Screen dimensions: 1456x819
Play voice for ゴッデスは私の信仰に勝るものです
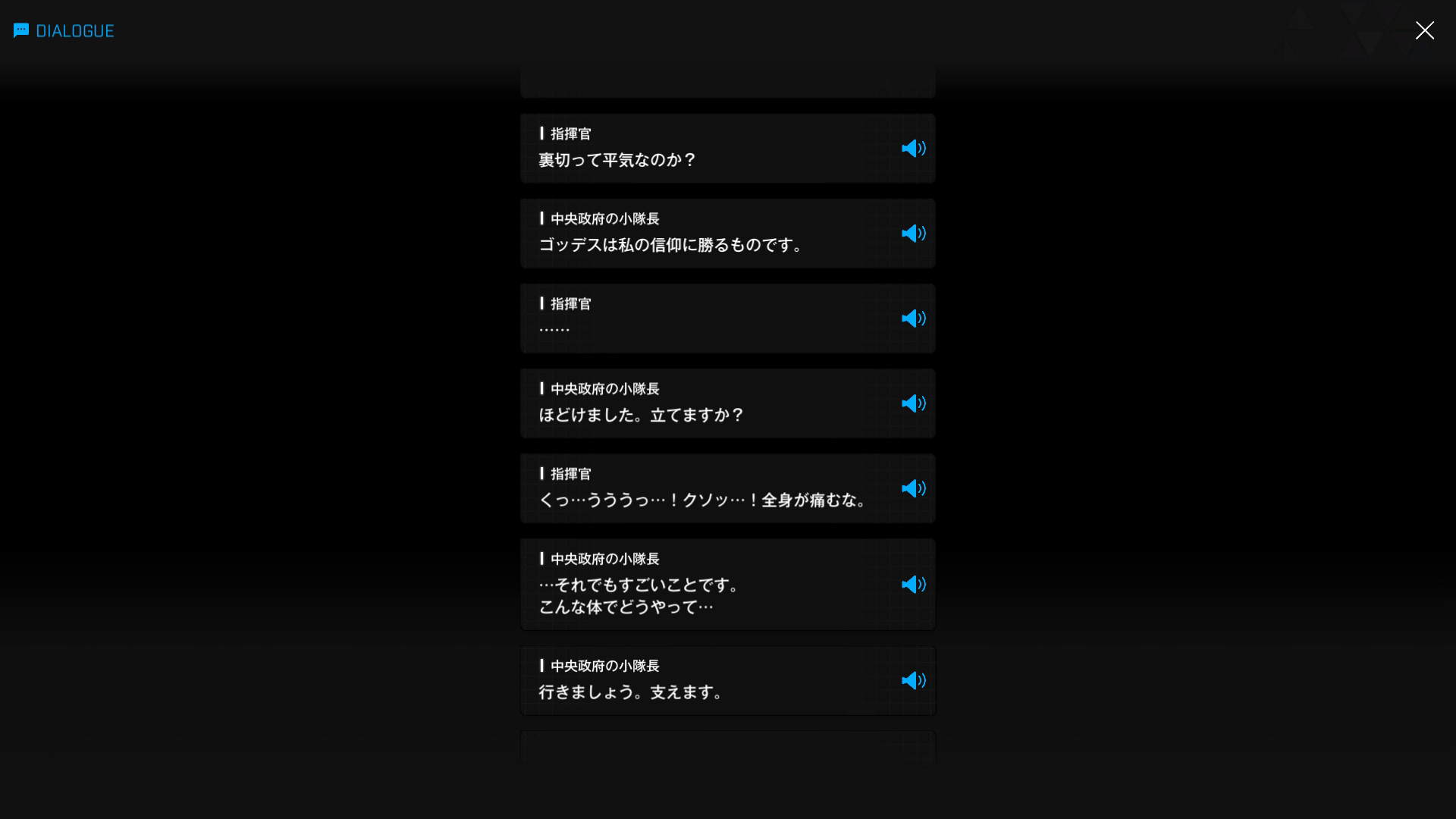tap(913, 234)
